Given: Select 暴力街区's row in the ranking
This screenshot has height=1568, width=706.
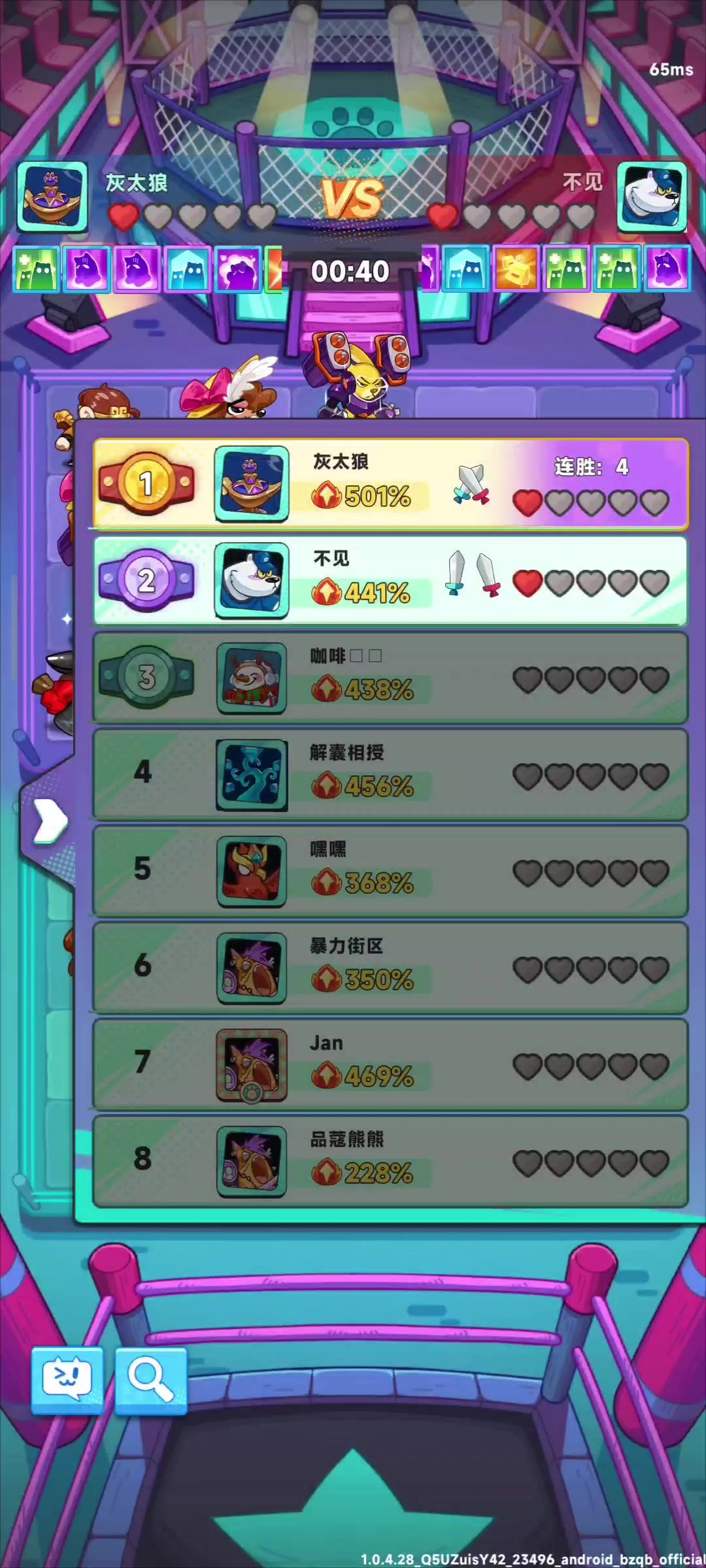Looking at the screenshot, I should tap(390, 968).
